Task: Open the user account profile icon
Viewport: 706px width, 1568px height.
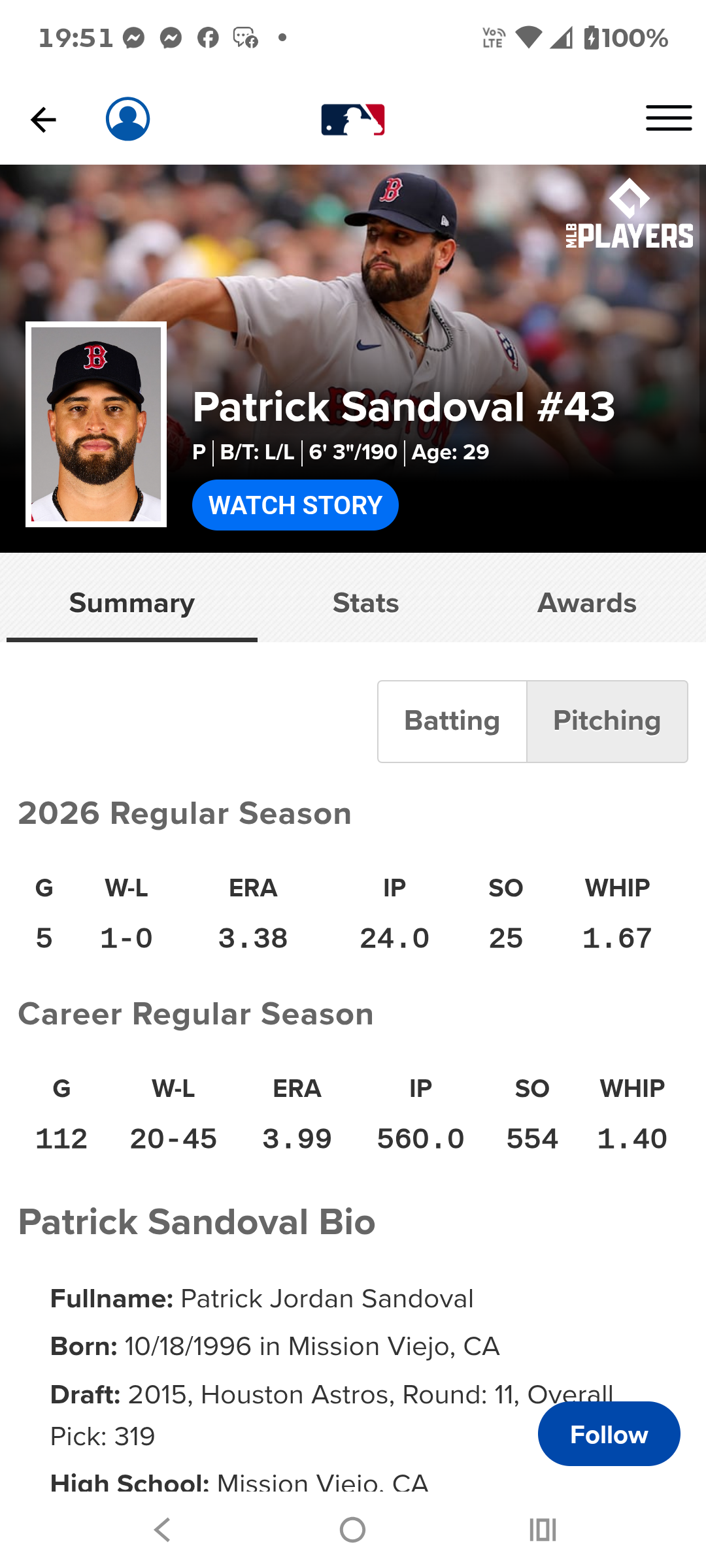Action: pyautogui.click(x=128, y=119)
